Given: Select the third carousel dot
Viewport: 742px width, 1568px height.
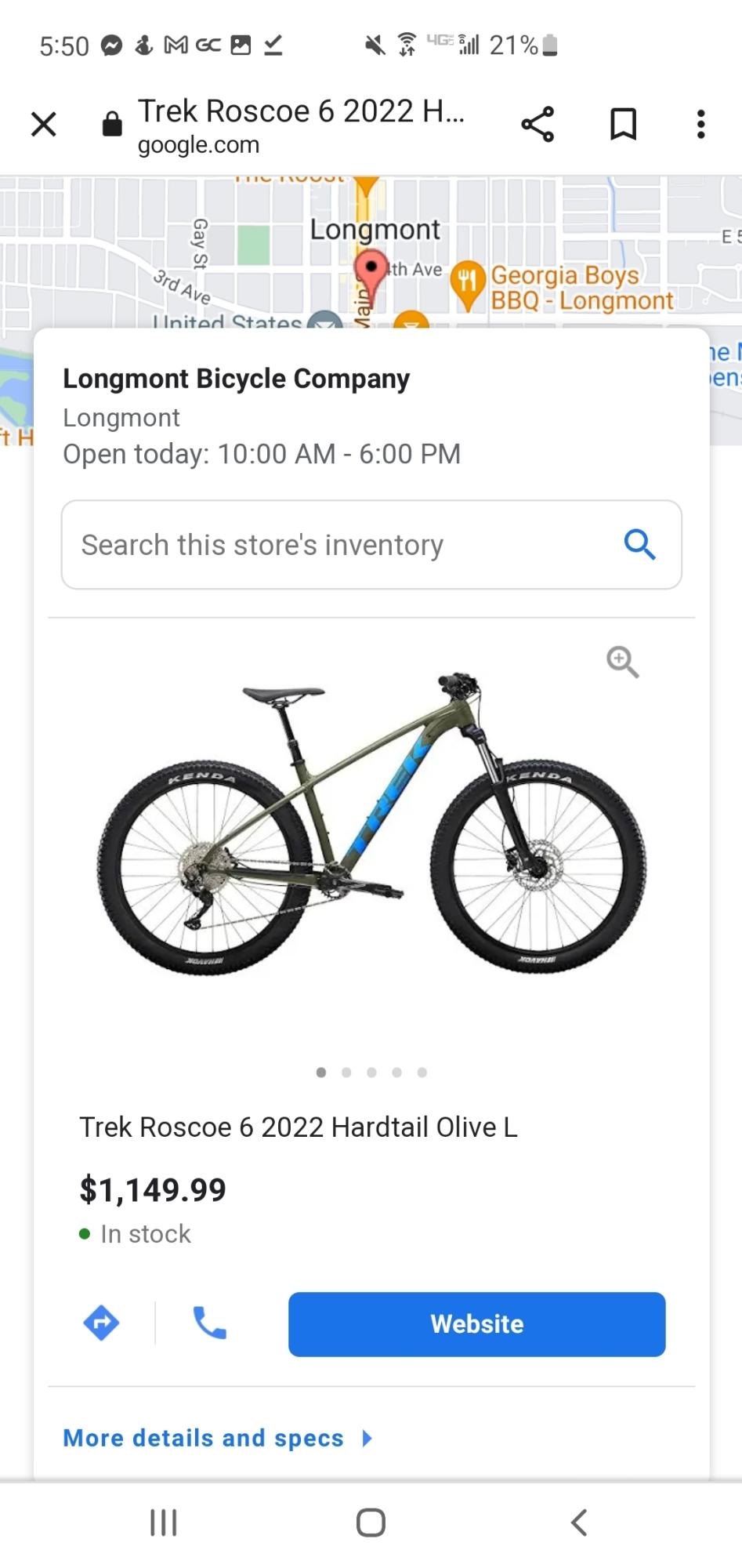Looking at the screenshot, I should tap(371, 1073).
